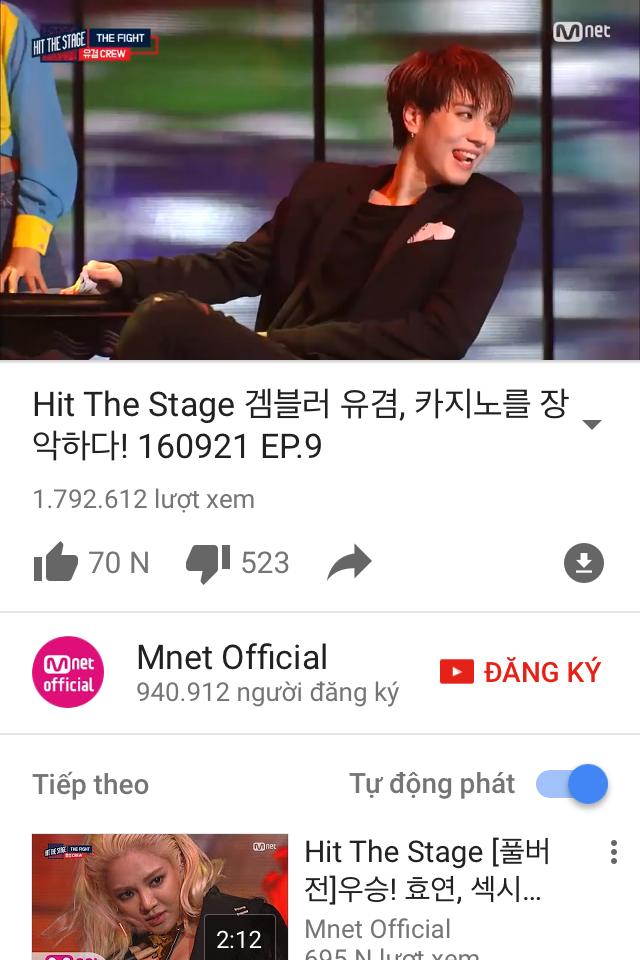This screenshot has width=640, height=960.
Task: Open the Mnet Official channel page
Action: point(68,672)
